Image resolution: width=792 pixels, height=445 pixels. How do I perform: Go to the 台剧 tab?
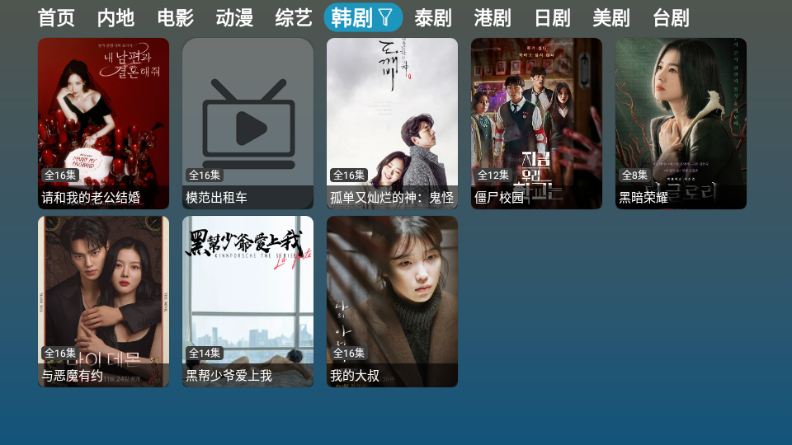point(671,18)
